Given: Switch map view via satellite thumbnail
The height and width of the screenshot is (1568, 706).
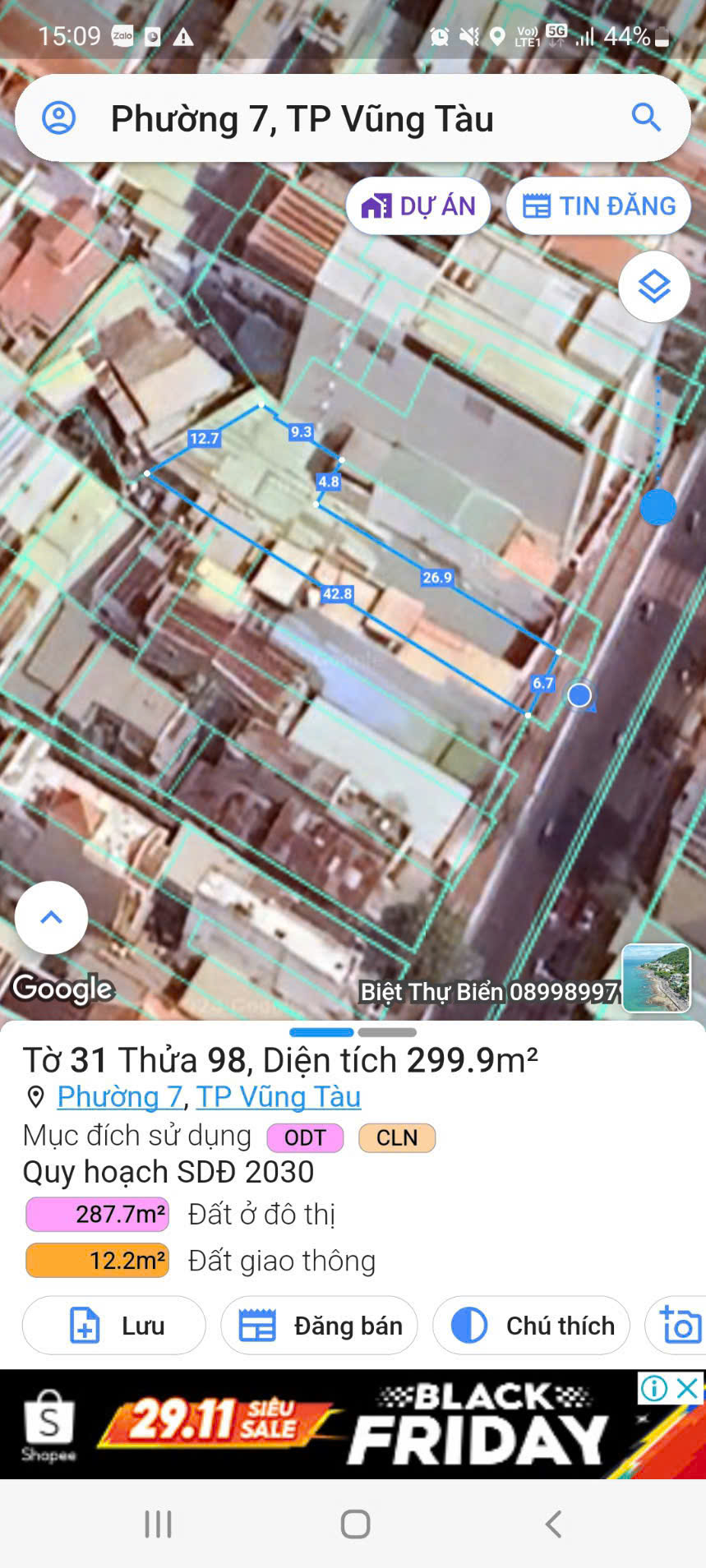Looking at the screenshot, I should click(656, 978).
